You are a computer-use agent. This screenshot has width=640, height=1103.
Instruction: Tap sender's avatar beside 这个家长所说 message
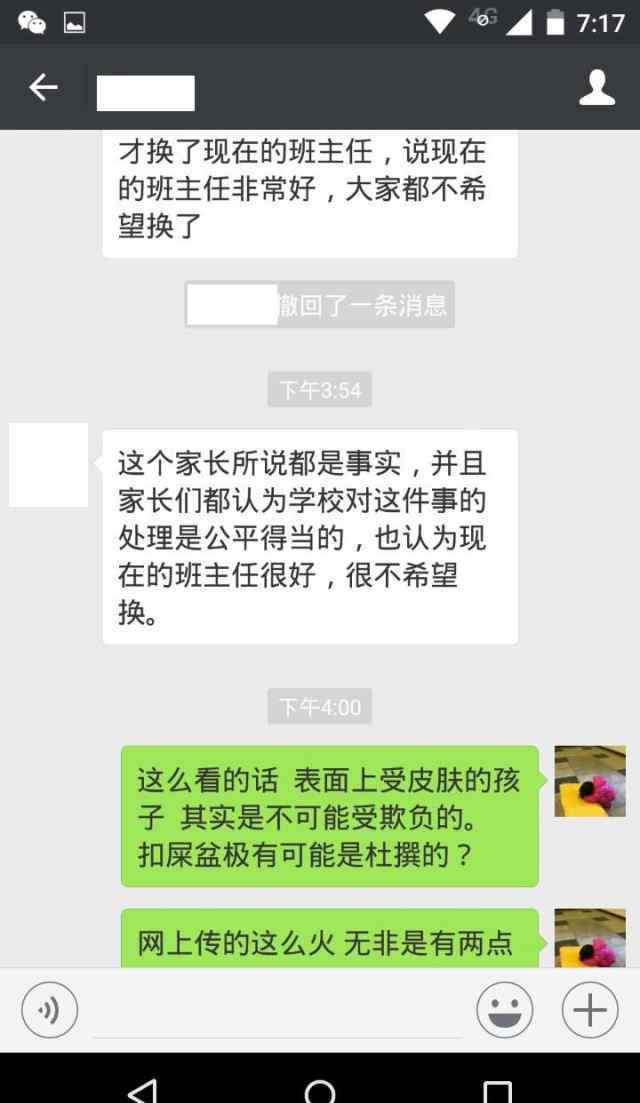pos(49,465)
